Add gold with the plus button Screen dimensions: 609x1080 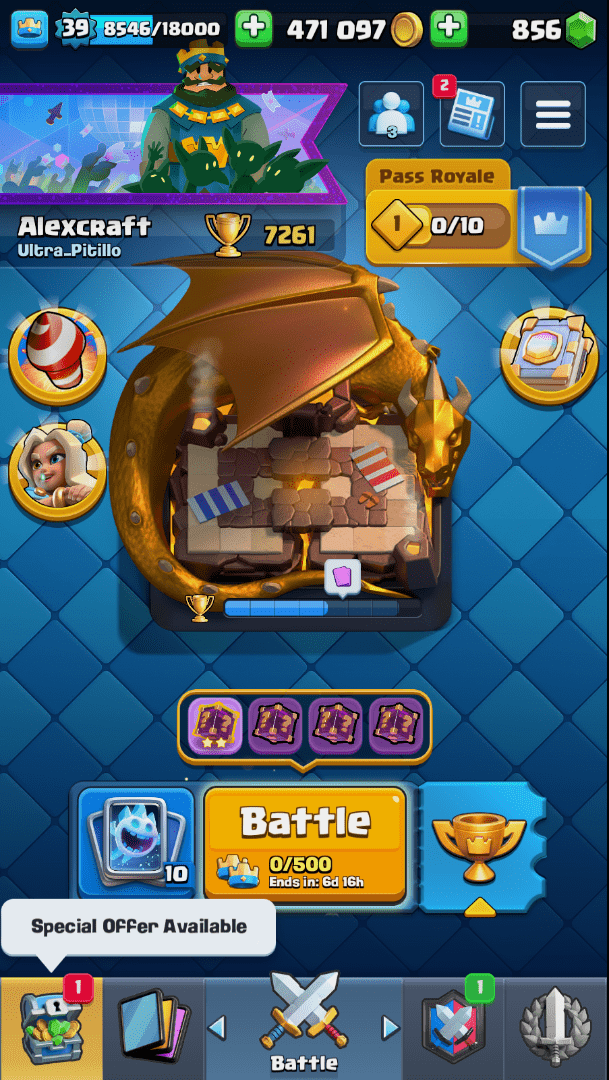click(449, 28)
